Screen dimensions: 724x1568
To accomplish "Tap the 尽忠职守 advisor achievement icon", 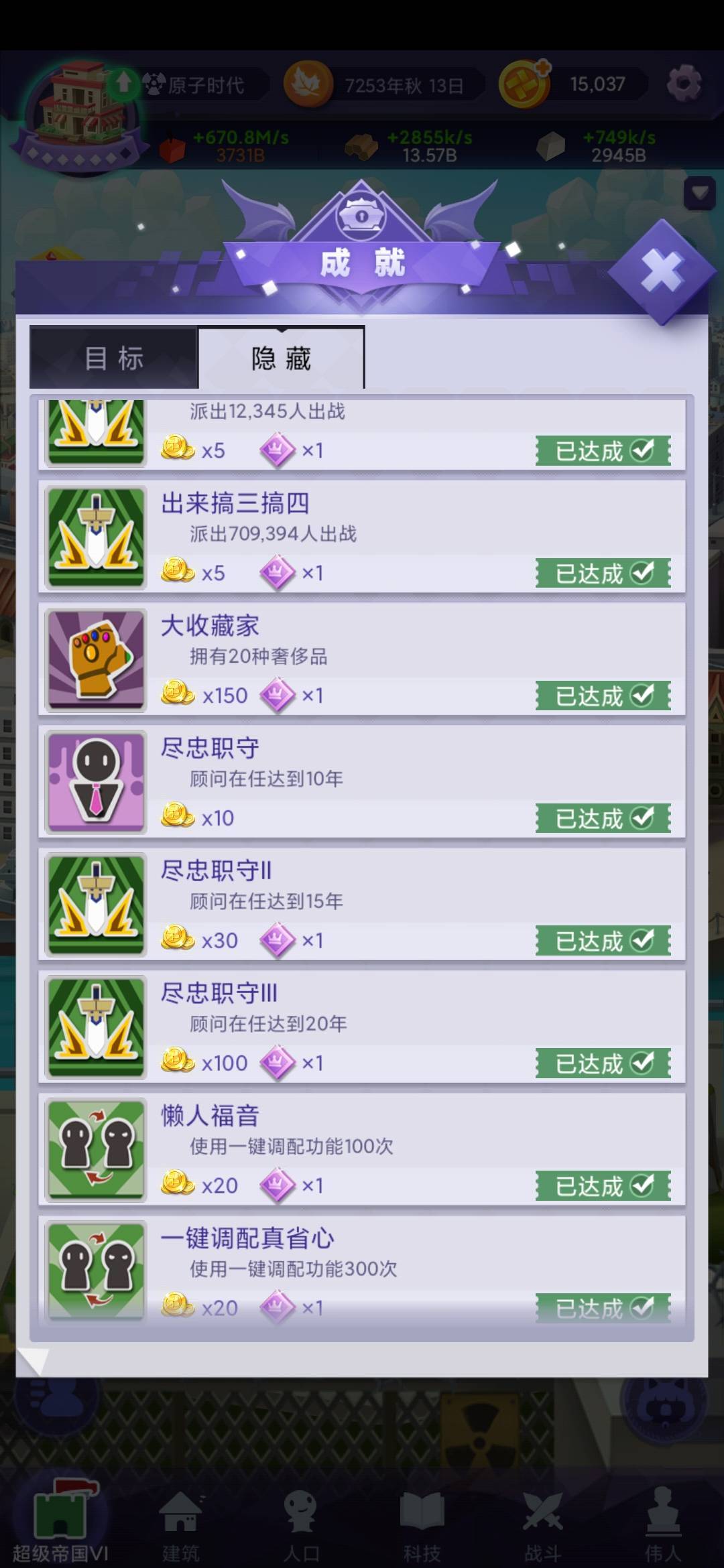I will [x=95, y=781].
